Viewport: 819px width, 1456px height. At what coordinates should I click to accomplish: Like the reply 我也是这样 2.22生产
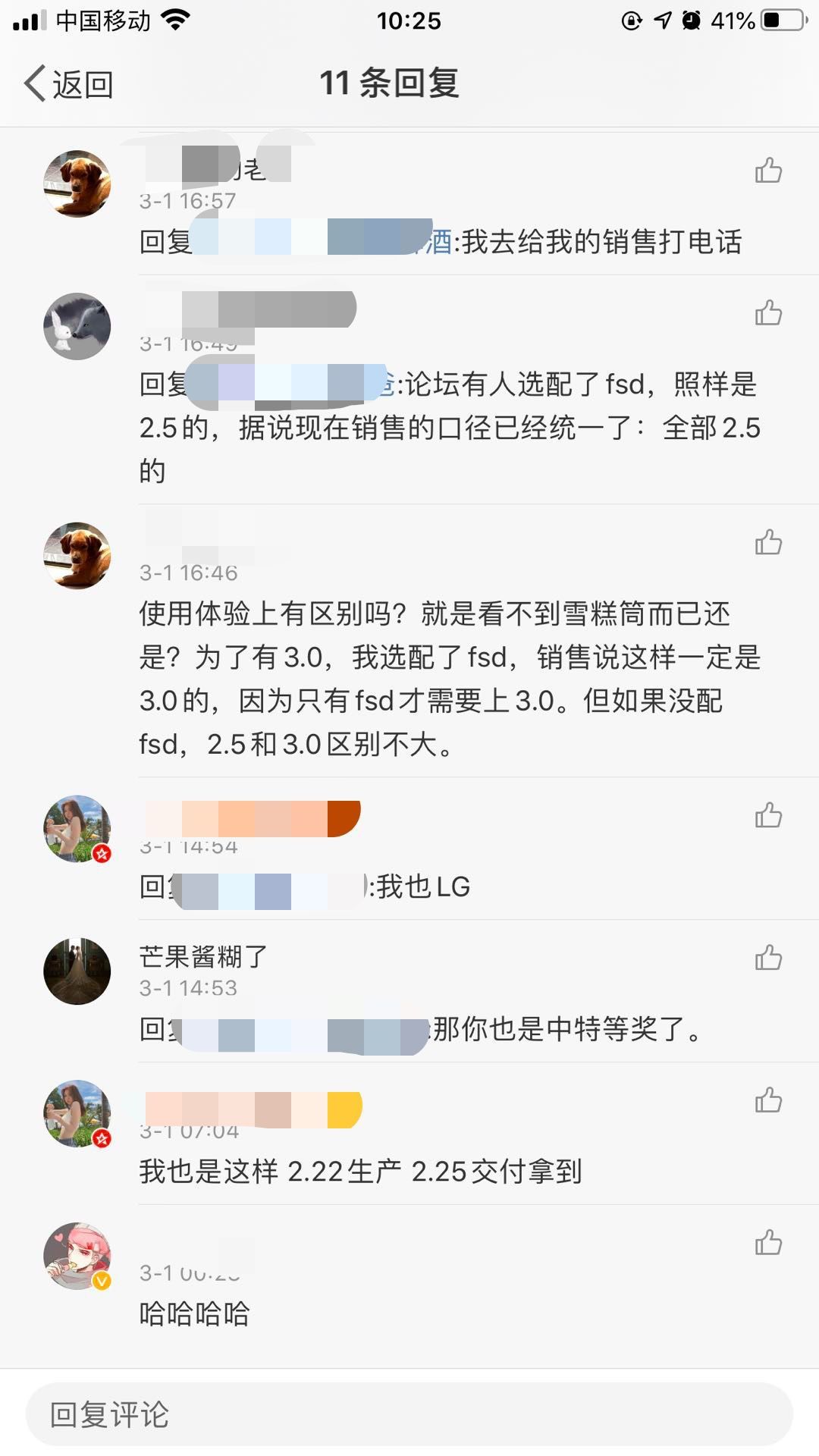coord(767,1100)
